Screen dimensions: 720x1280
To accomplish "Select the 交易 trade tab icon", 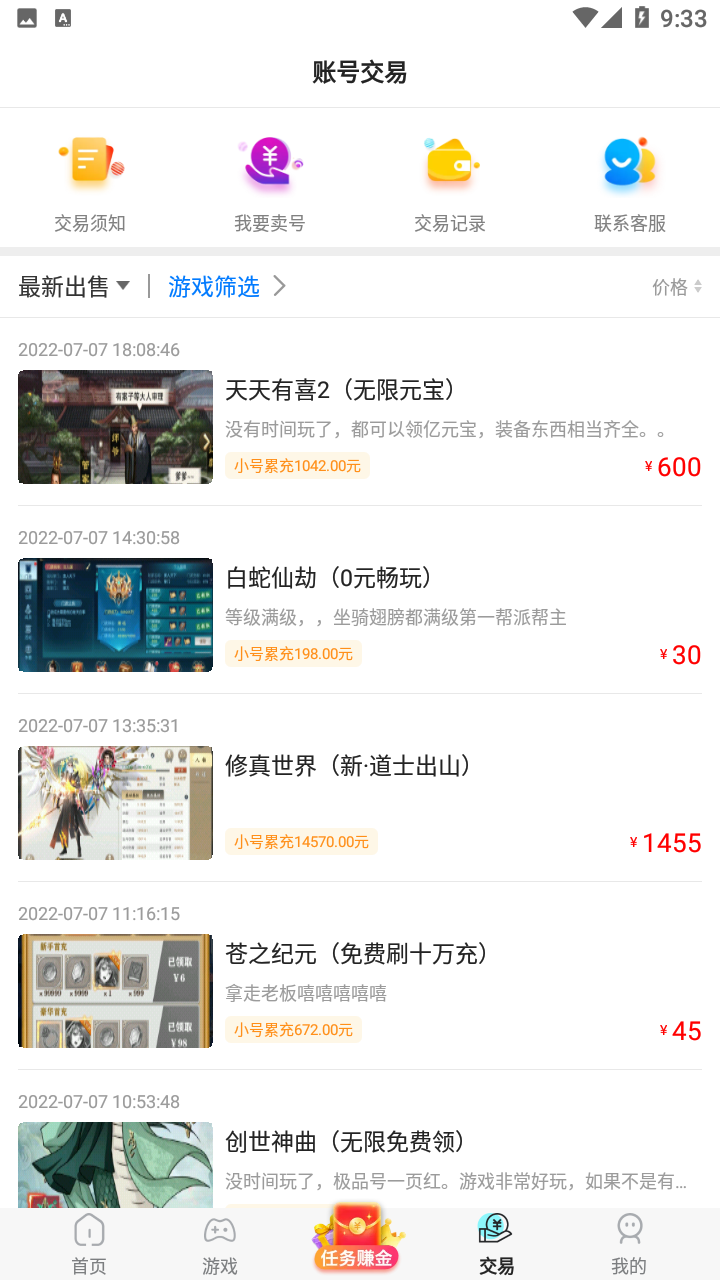I will tap(496, 1243).
